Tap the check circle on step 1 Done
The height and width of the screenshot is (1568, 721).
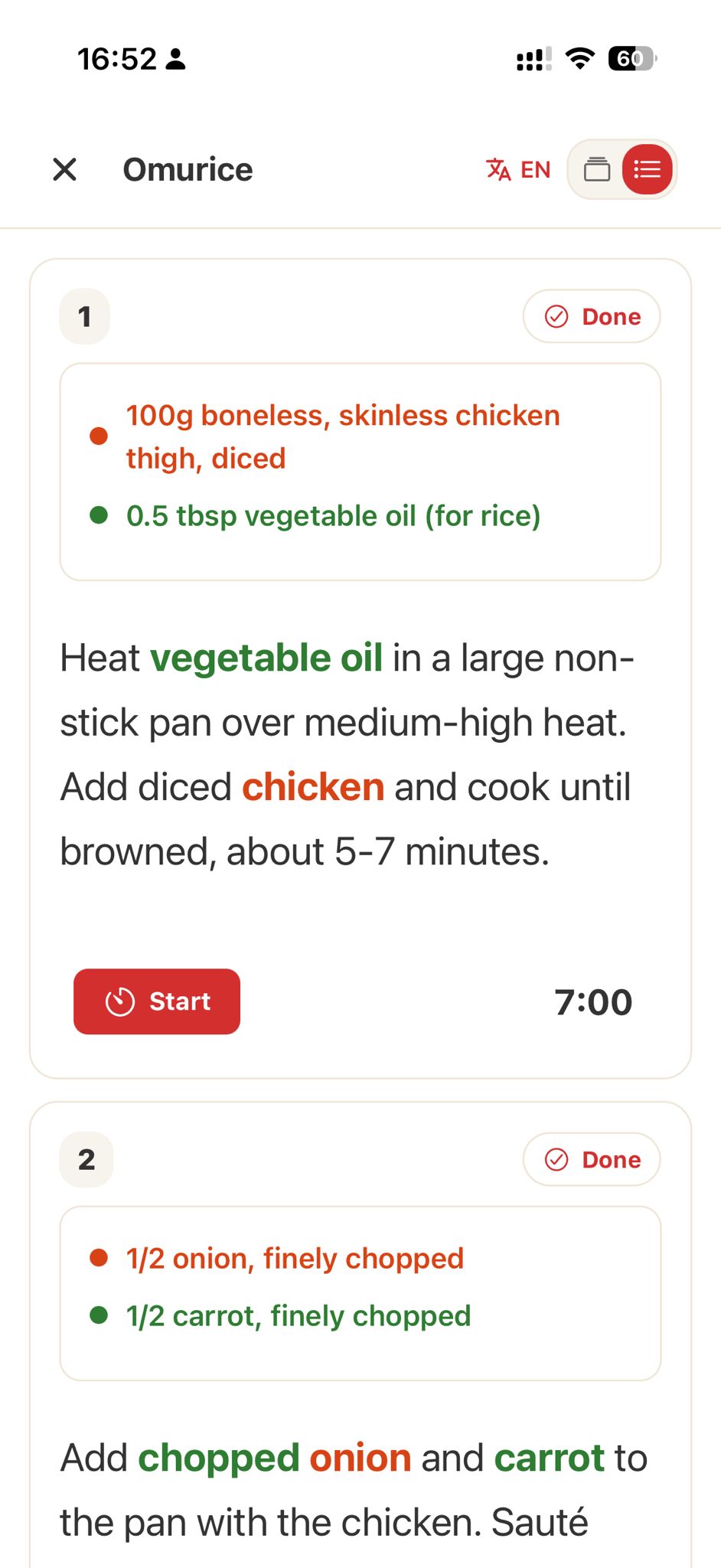point(556,316)
